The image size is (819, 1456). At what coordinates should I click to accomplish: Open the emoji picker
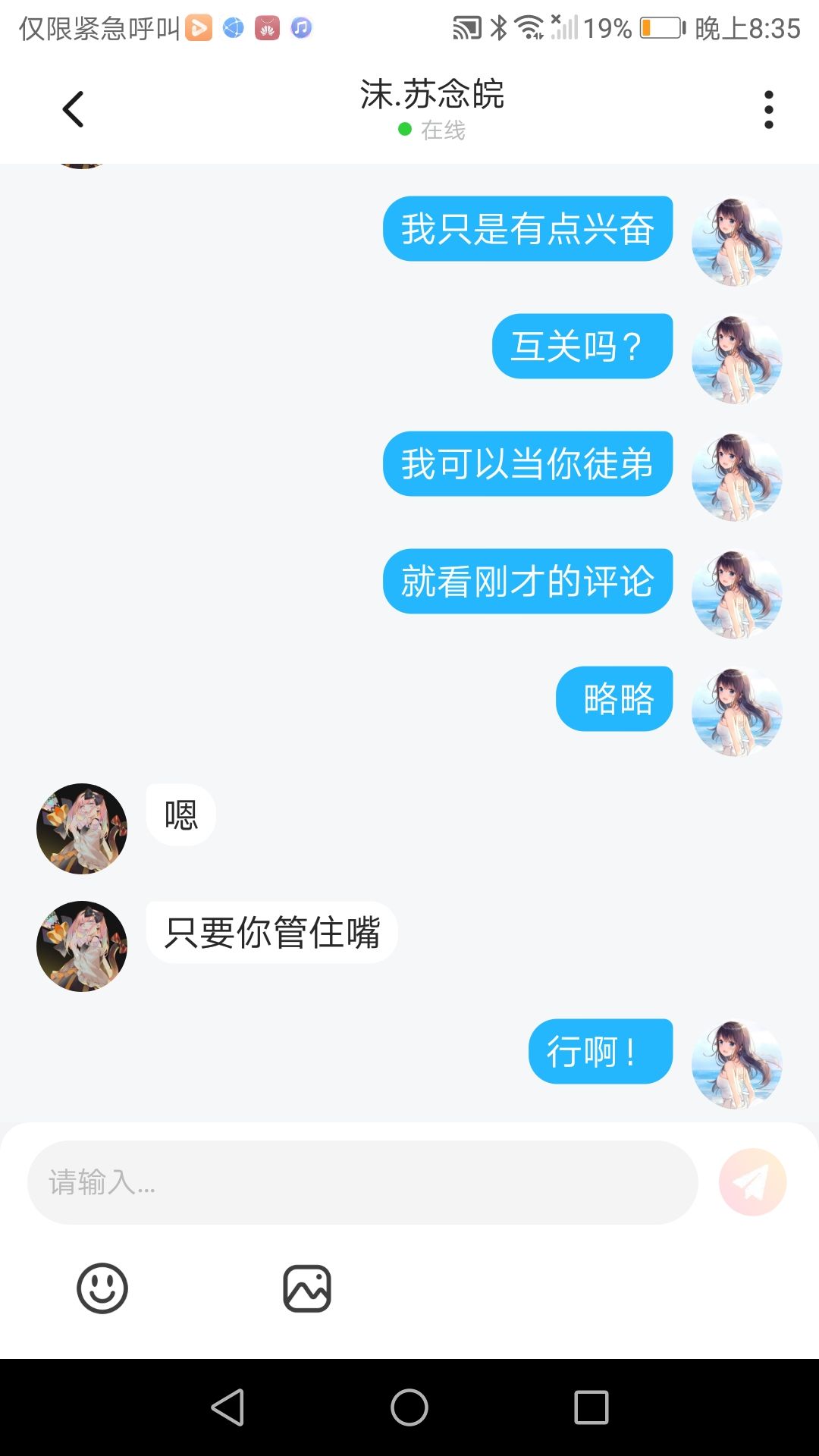click(x=102, y=1288)
